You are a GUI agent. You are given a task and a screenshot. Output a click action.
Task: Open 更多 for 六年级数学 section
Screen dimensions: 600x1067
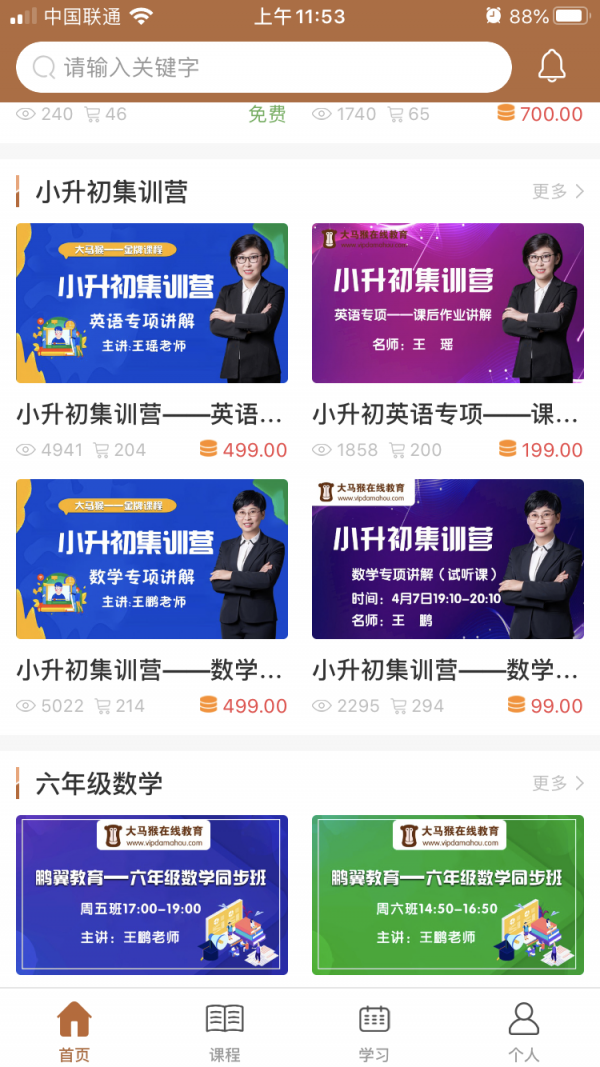(x=558, y=783)
